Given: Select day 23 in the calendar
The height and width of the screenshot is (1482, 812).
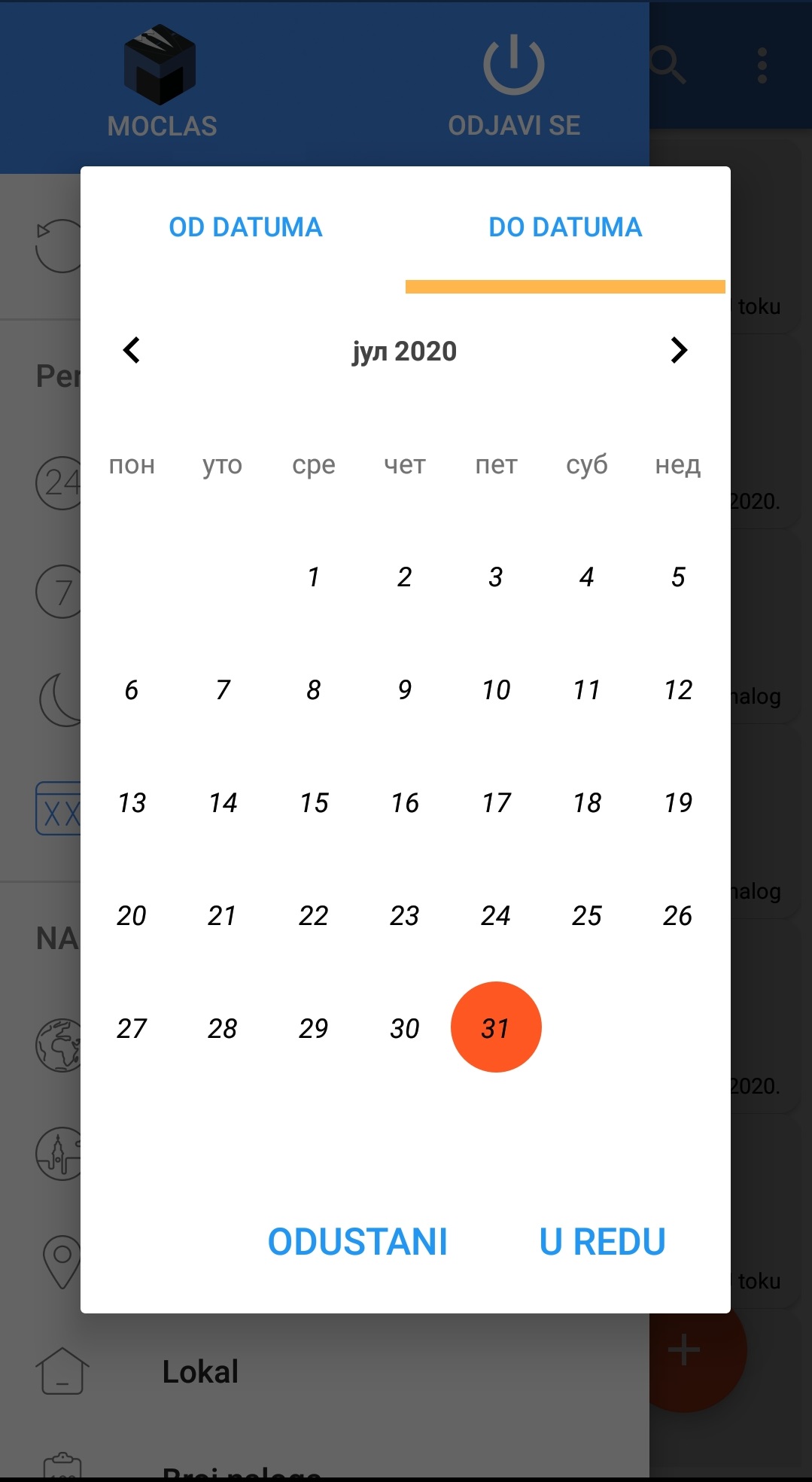Looking at the screenshot, I should [x=405, y=916].
